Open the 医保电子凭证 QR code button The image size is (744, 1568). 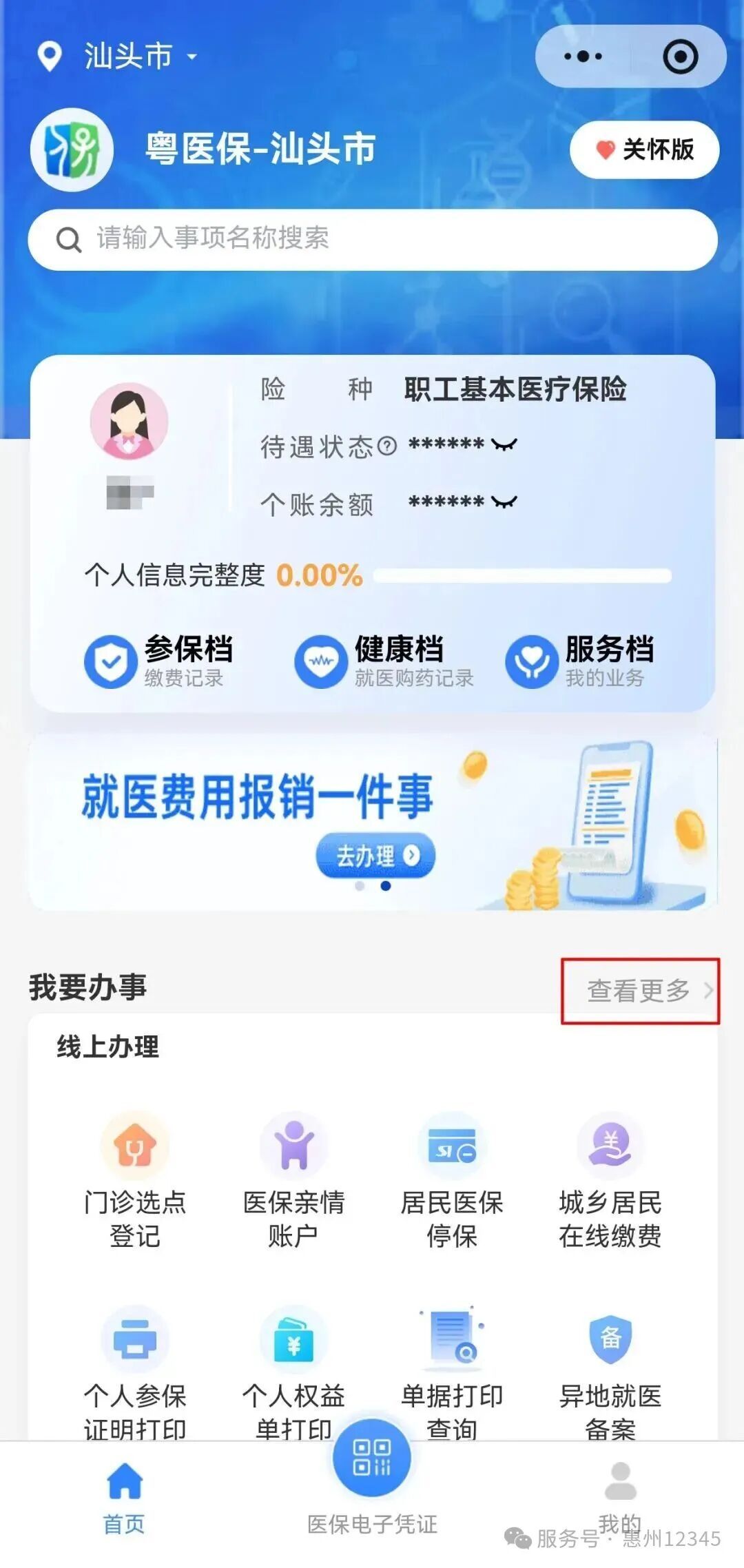point(372,1458)
